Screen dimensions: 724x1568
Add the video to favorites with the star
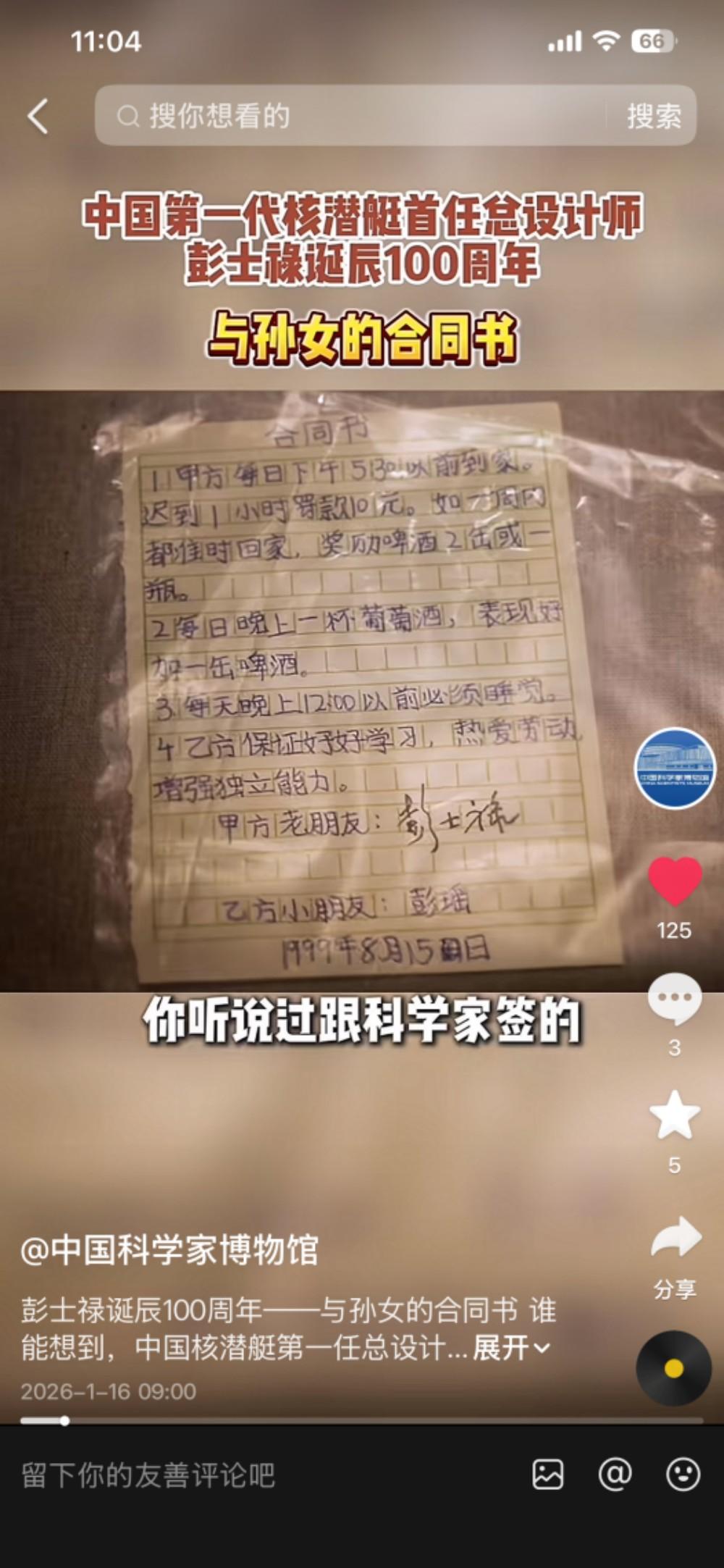point(674,1116)
